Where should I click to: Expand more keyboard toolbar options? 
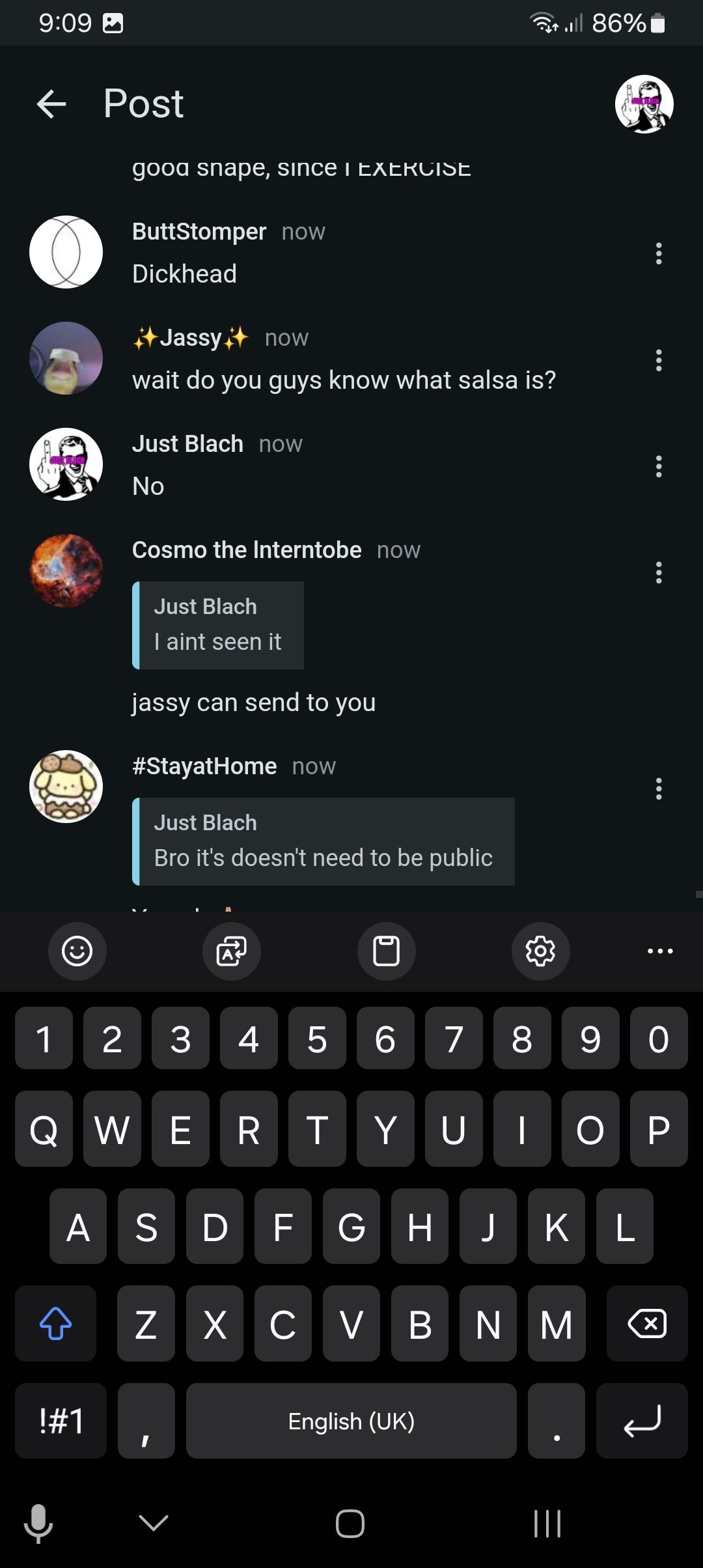click(x=660, y=951)
